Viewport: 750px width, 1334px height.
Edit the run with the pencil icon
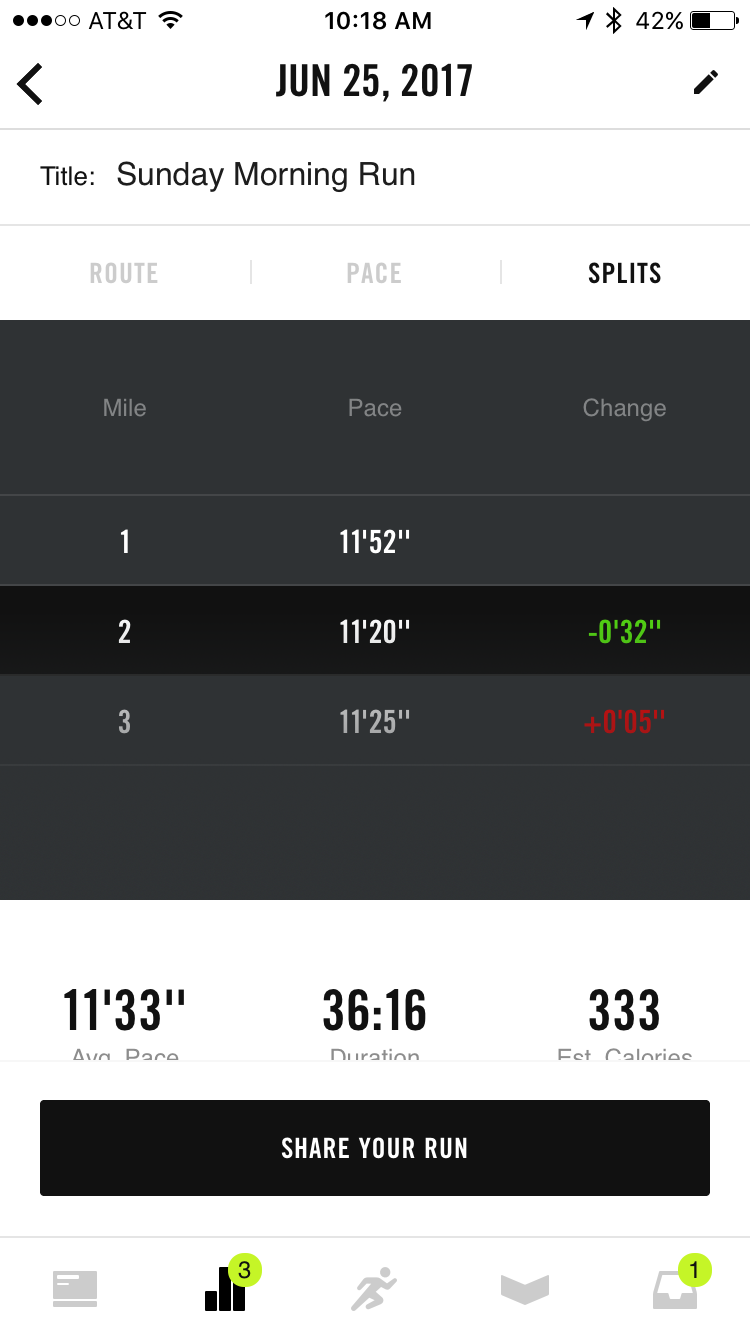pos(706,82)
